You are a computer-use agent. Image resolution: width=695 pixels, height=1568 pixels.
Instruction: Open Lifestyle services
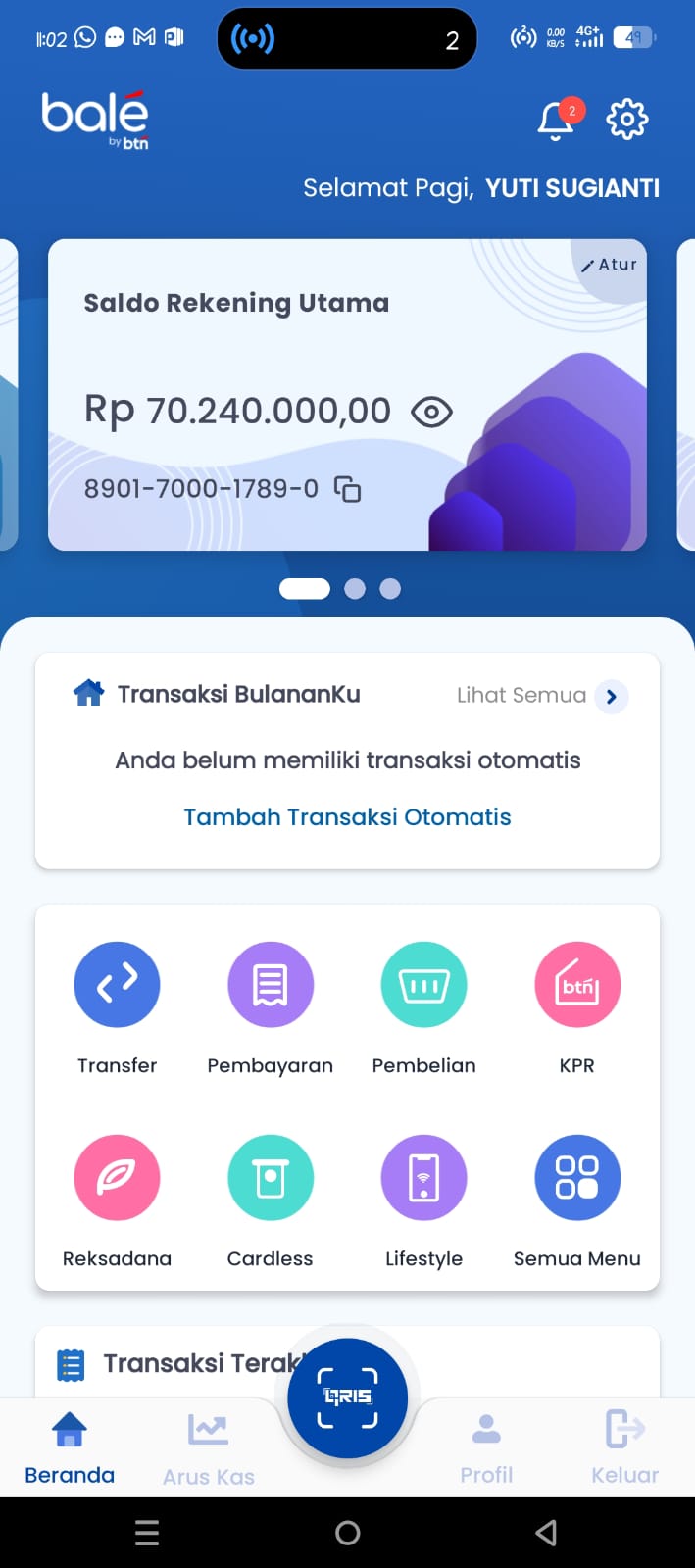point(423,1178)
